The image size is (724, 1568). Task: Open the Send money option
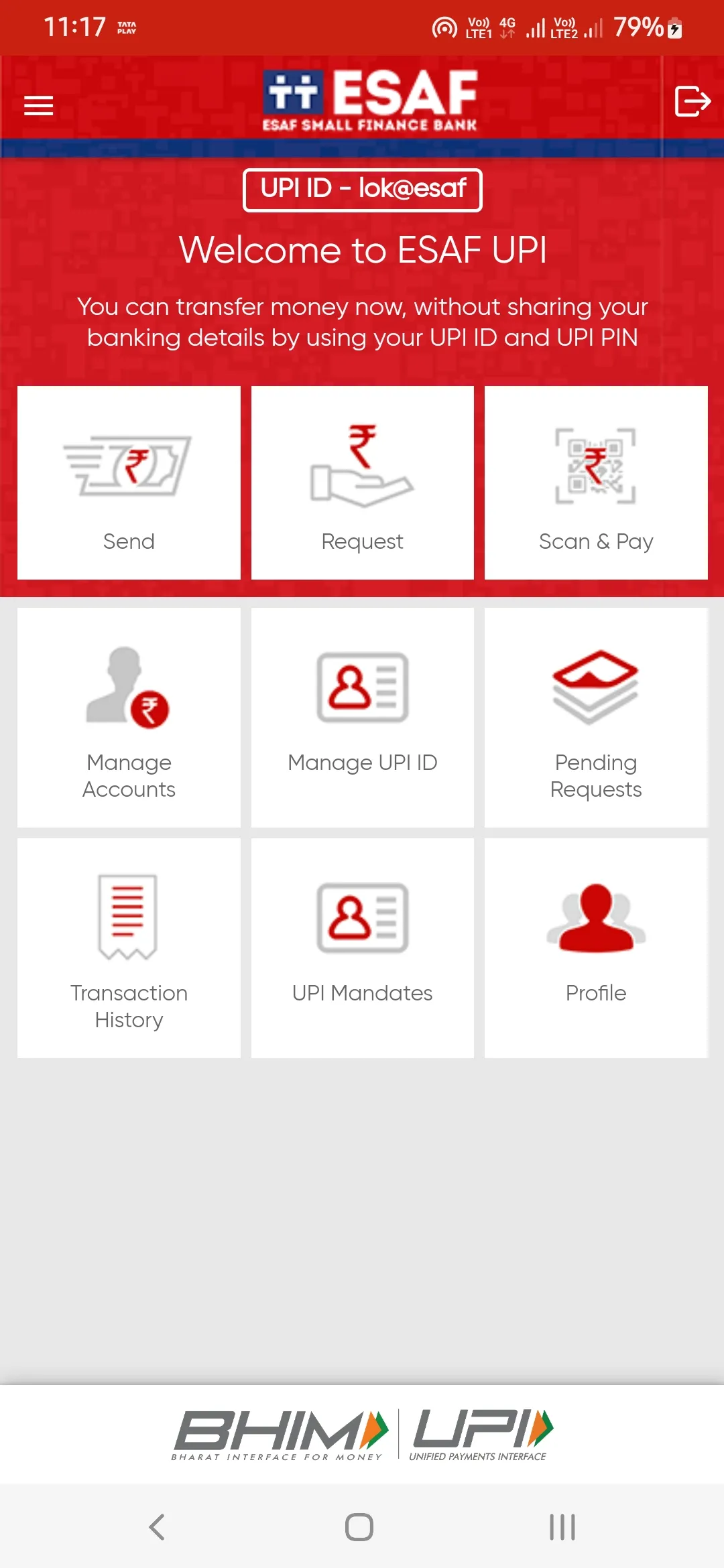point(129,482)
